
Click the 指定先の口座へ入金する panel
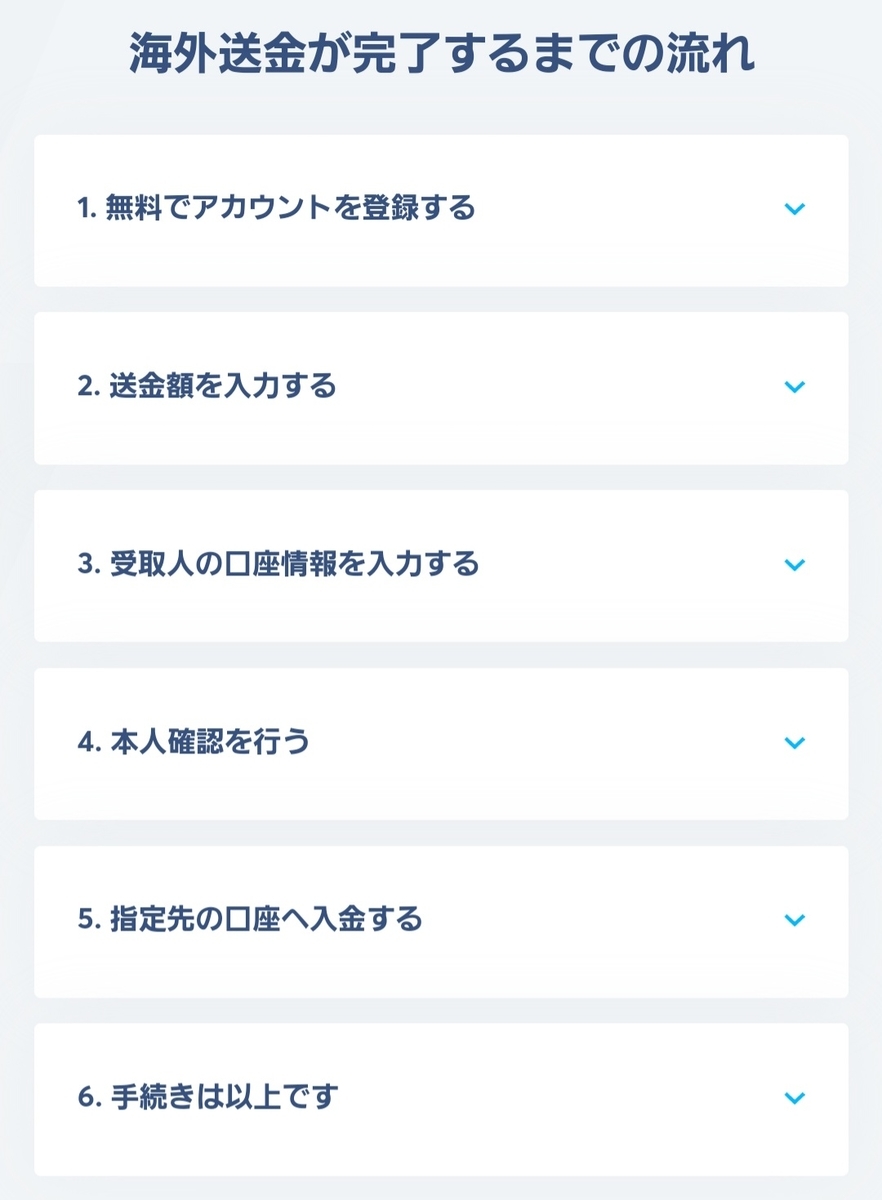coord(252,920)
